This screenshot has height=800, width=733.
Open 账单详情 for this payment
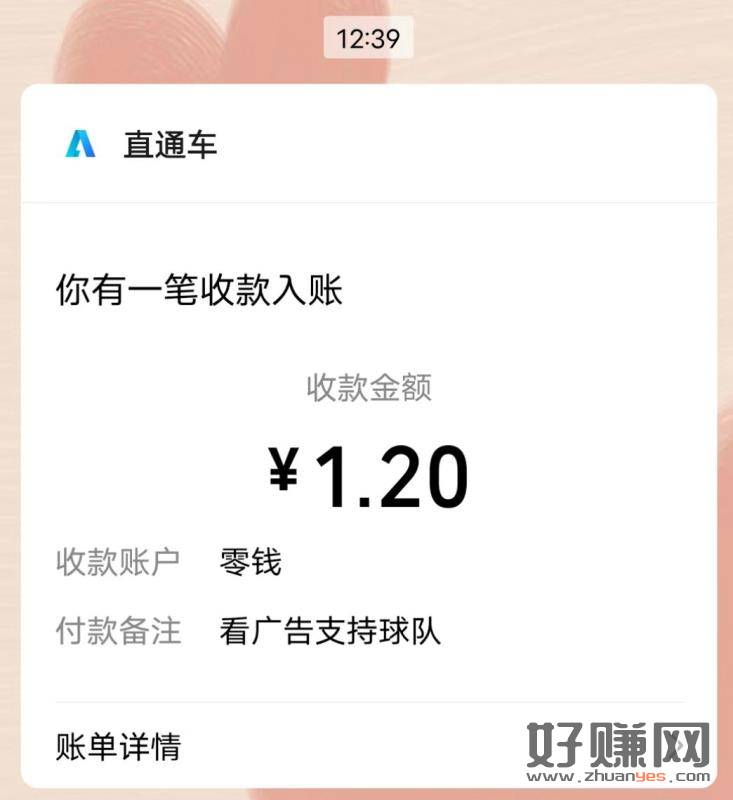[x=118, y=746]
